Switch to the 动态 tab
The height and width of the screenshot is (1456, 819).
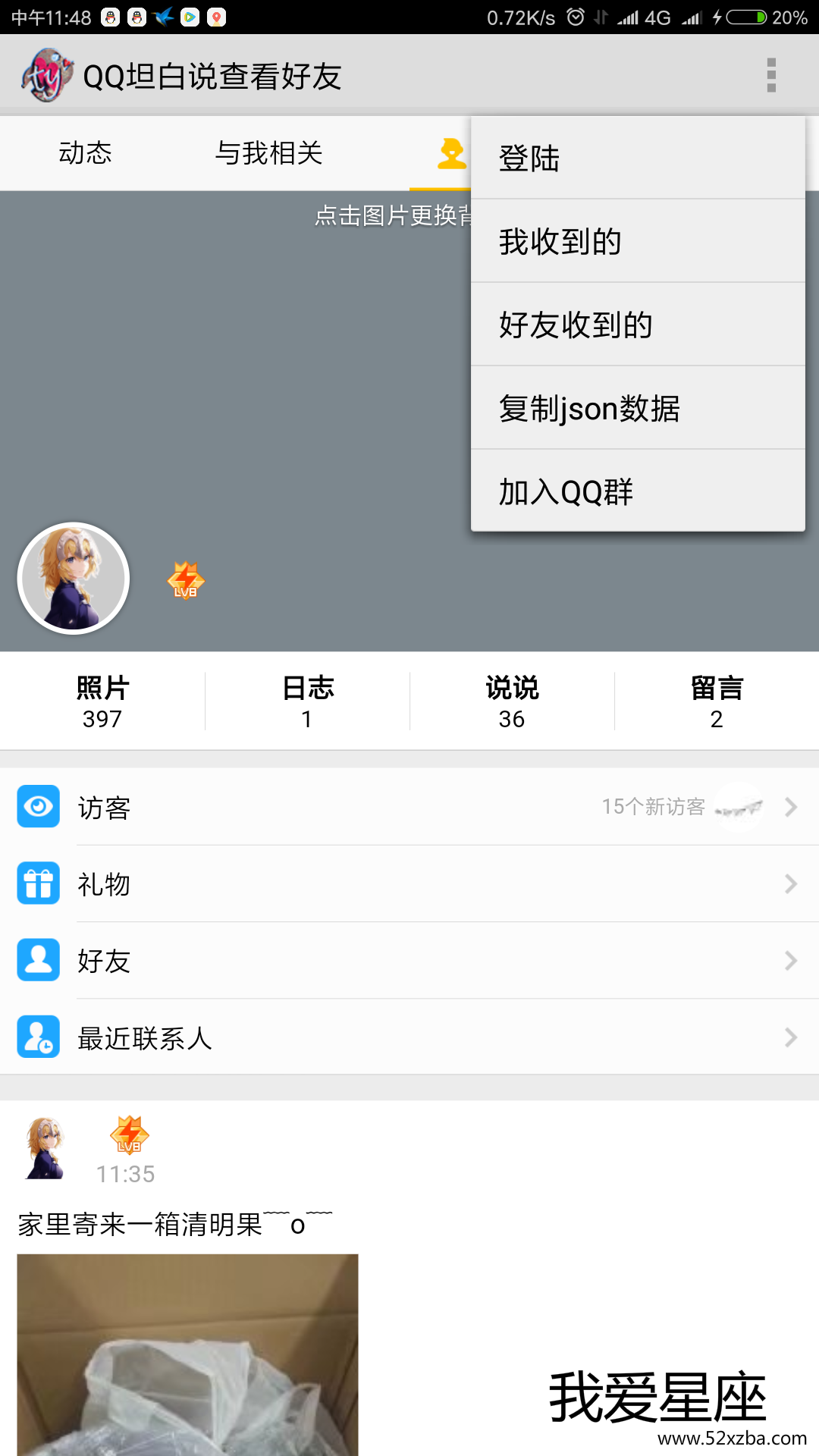[x=85, y=153]
